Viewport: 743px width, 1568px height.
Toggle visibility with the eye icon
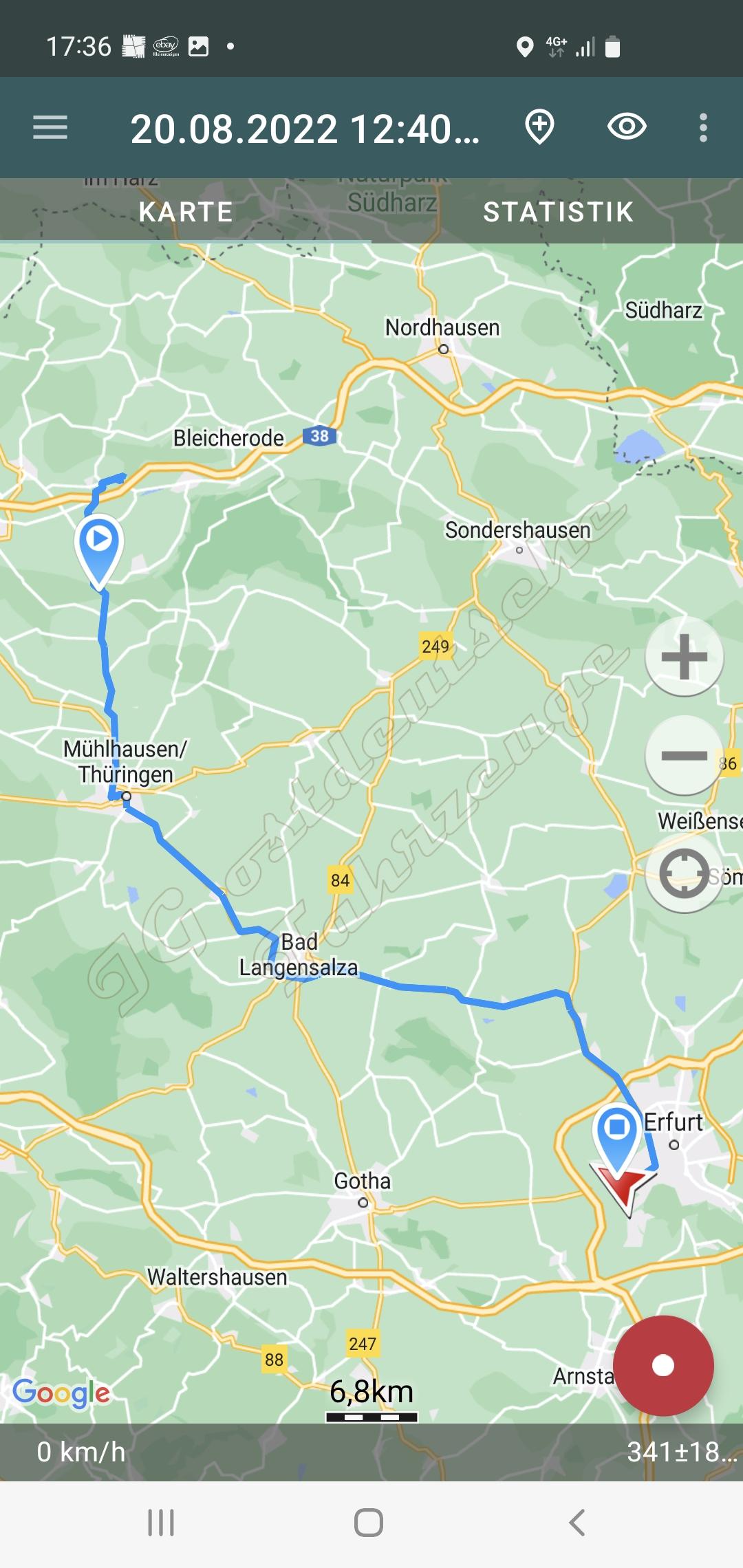627,127
